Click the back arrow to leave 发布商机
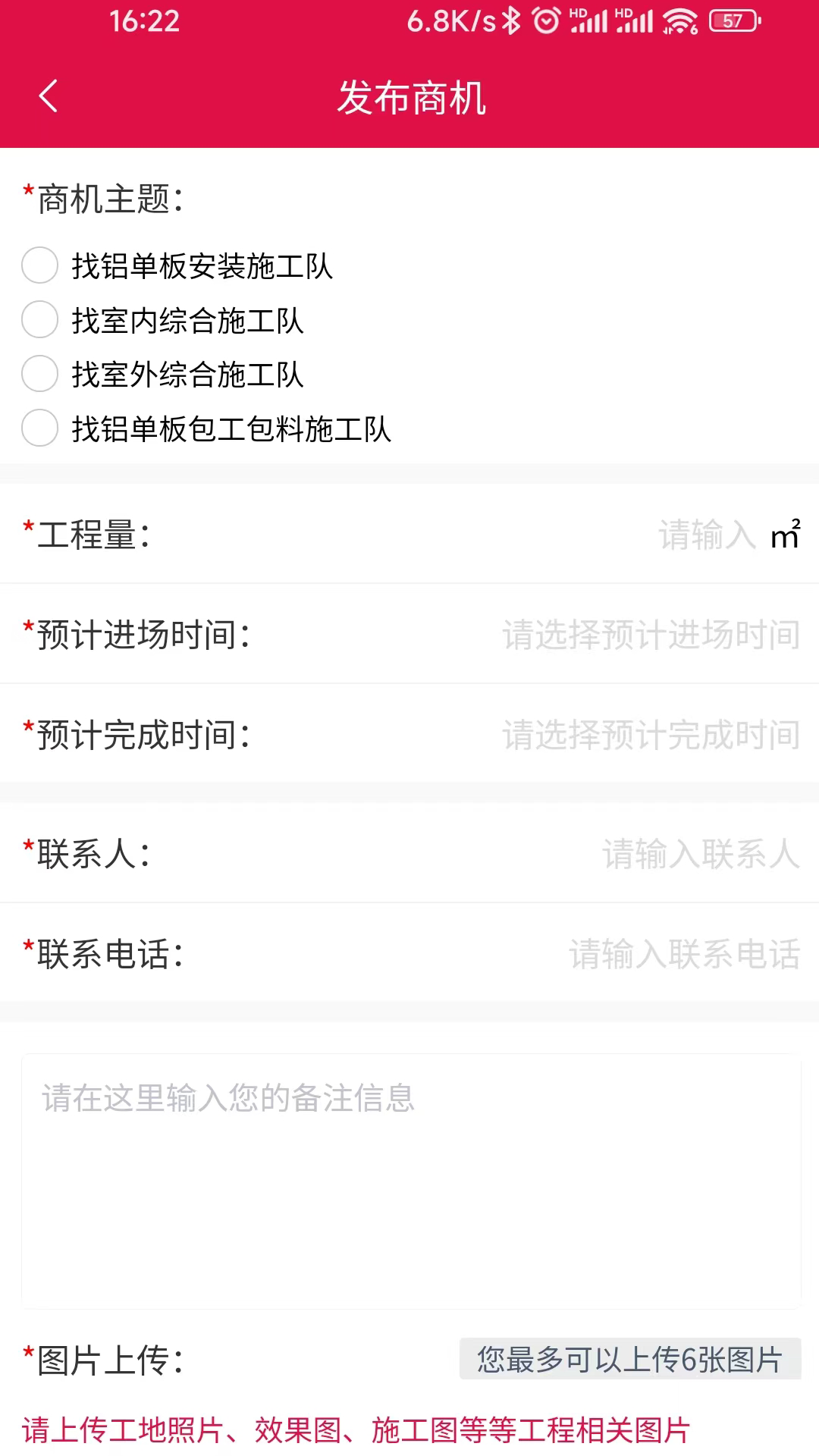 (48, 97)
